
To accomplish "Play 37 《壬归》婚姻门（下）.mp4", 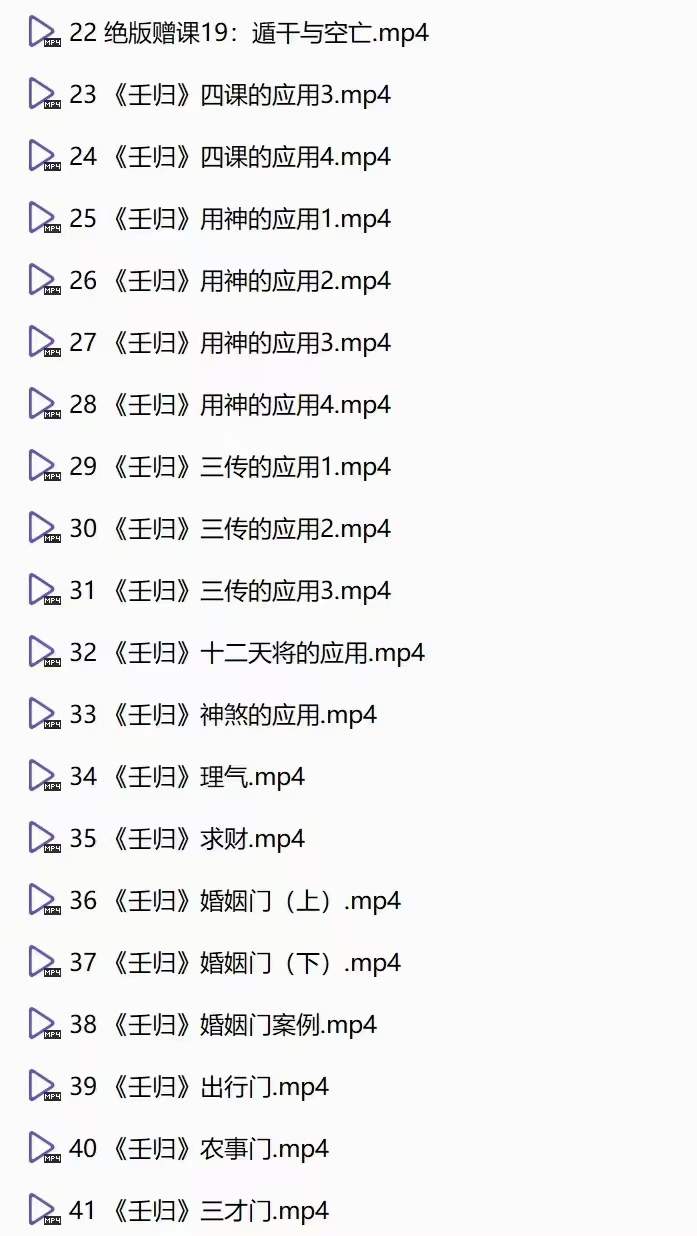I will [215, 963].
